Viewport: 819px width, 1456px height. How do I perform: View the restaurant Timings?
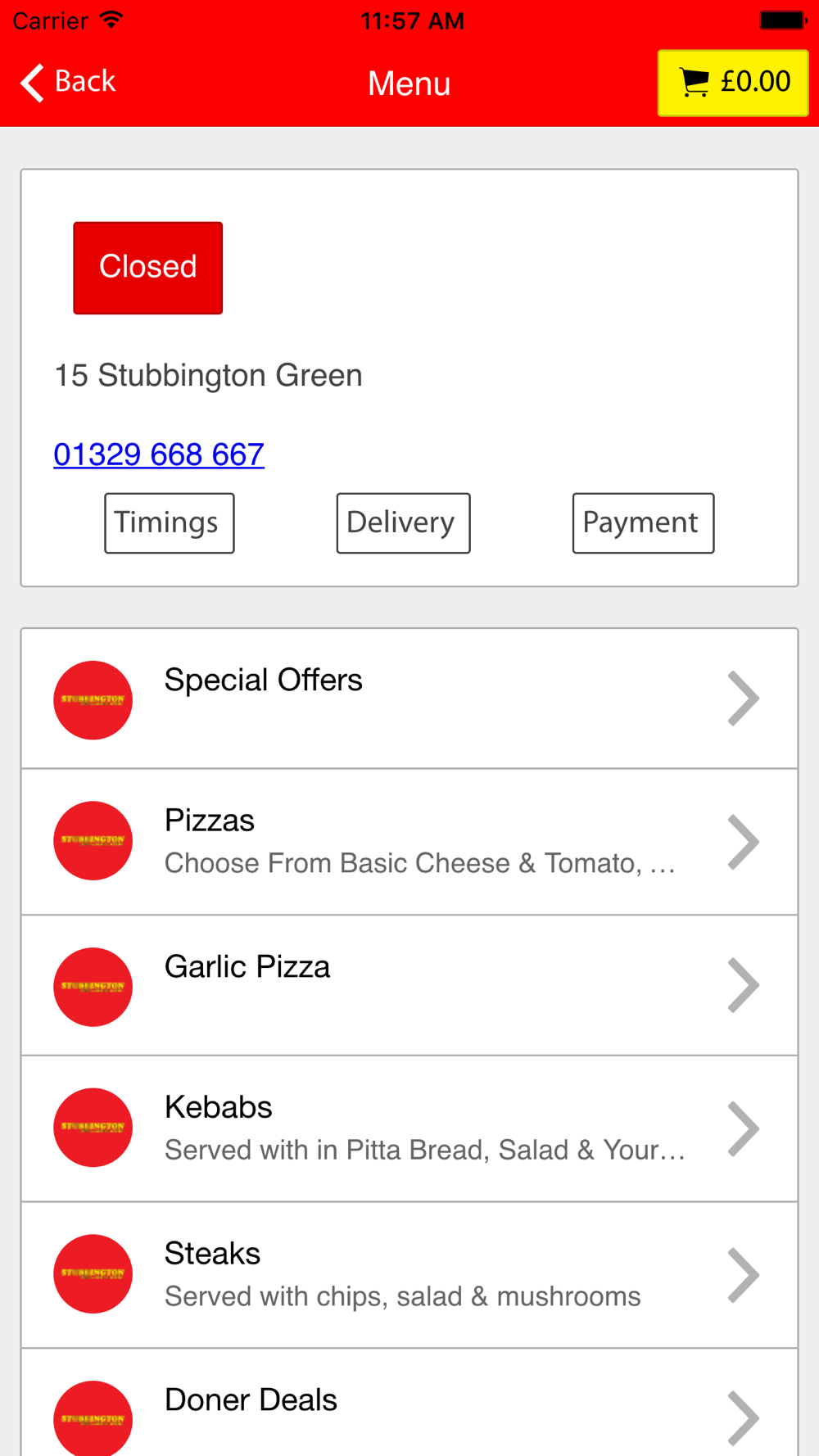(x=169, y=522)
